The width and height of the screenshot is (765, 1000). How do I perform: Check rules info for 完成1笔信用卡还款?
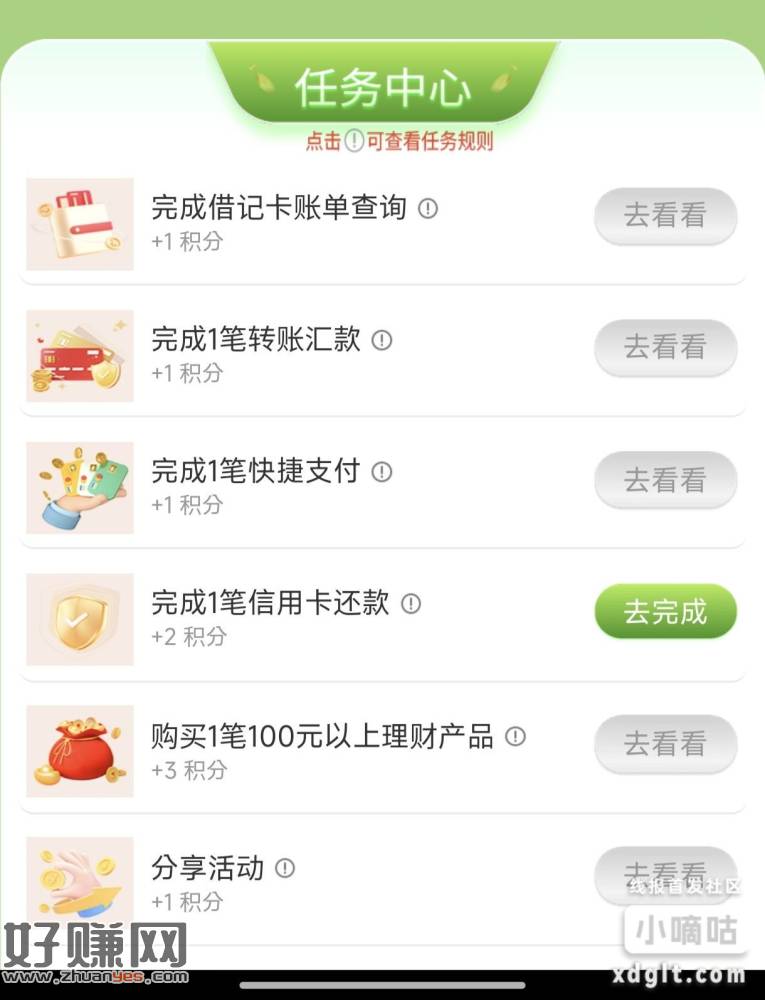pos(411,604)
